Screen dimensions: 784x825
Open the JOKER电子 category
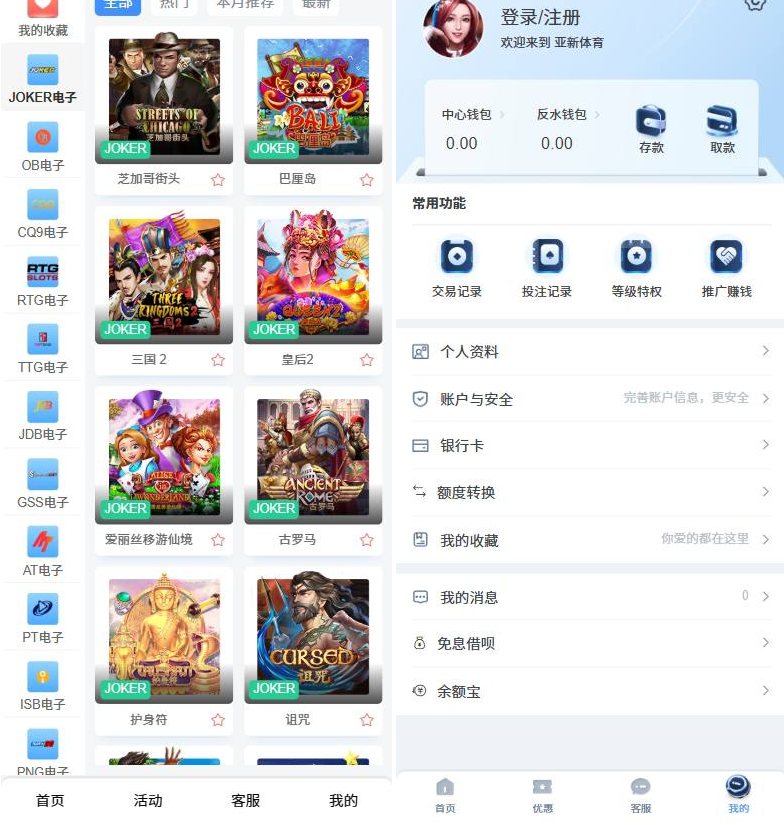click(42, 78)
